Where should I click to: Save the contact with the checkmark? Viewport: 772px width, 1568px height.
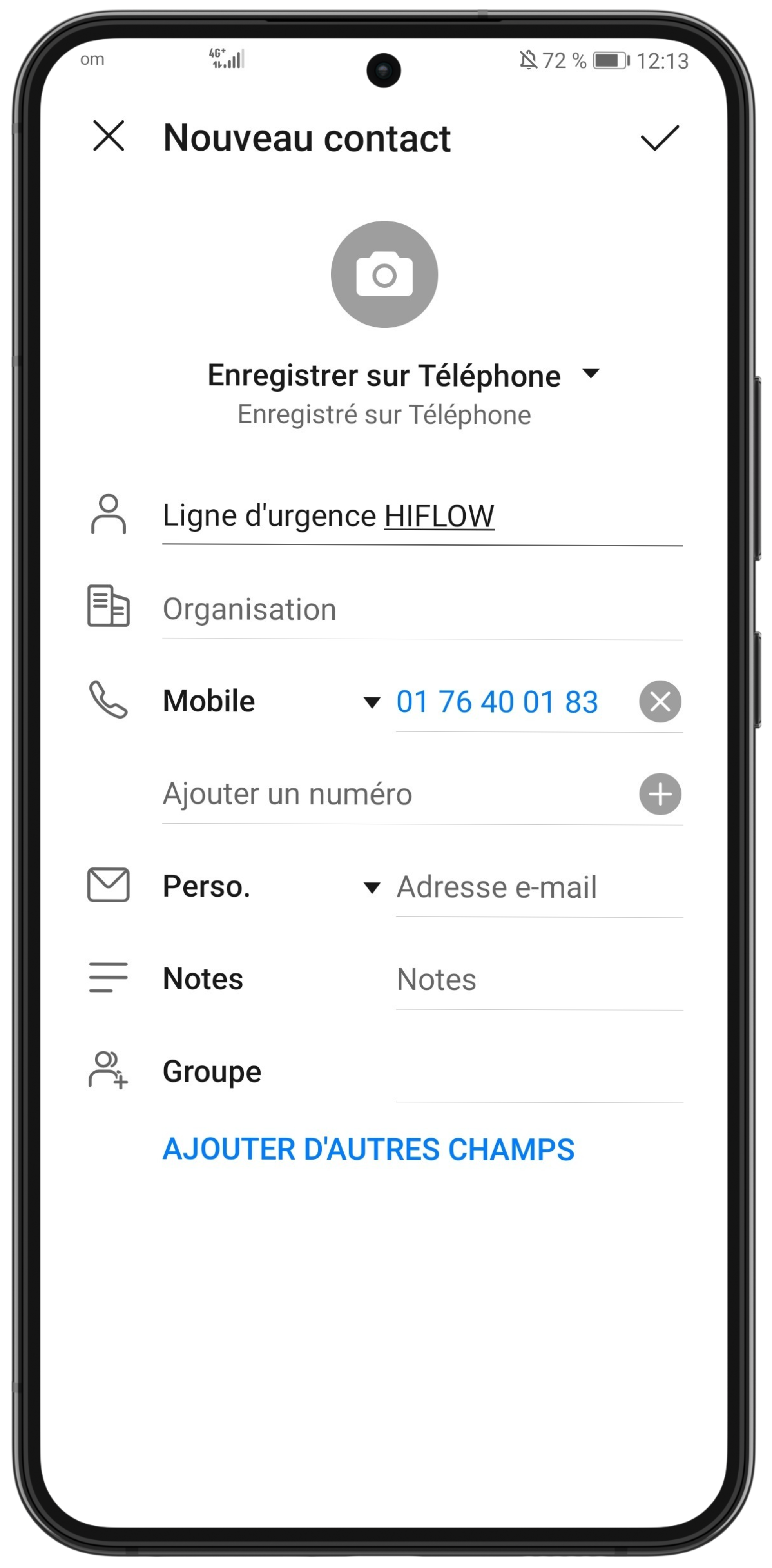660,138
